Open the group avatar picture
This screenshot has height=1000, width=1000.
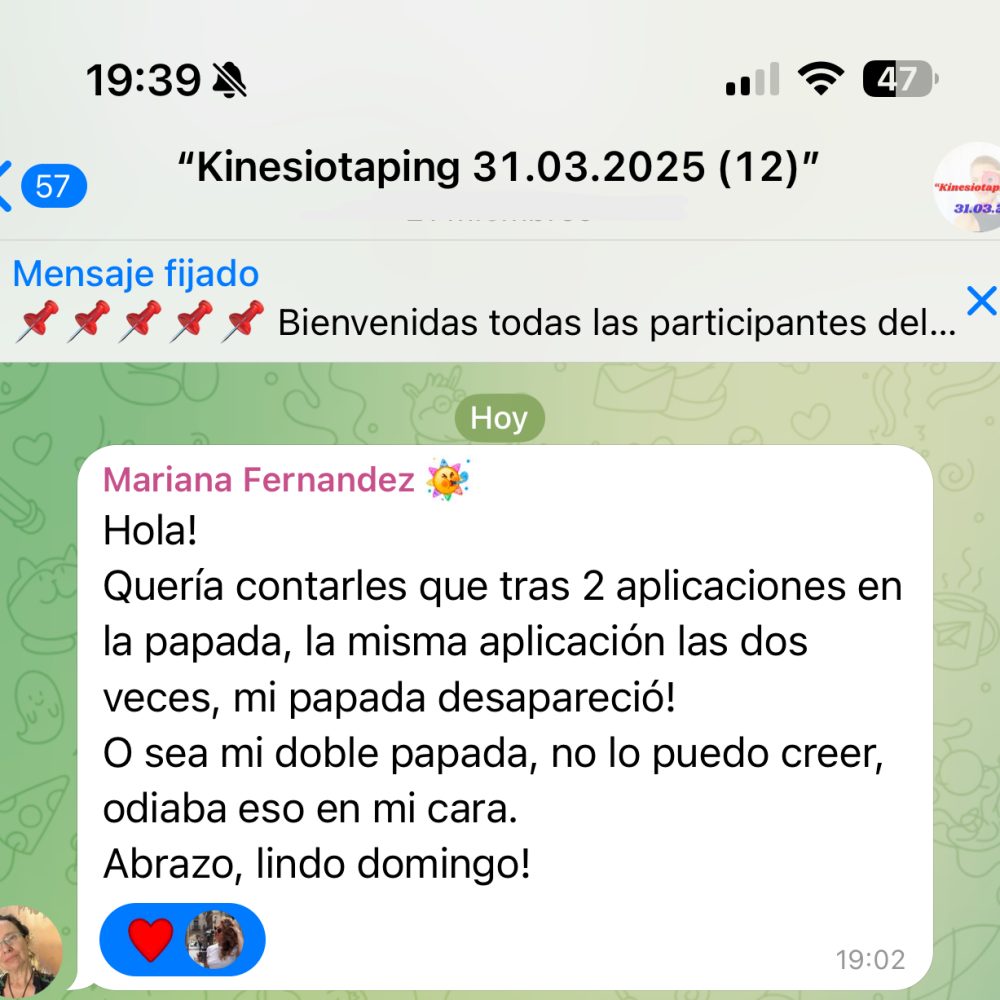point(968,188)
